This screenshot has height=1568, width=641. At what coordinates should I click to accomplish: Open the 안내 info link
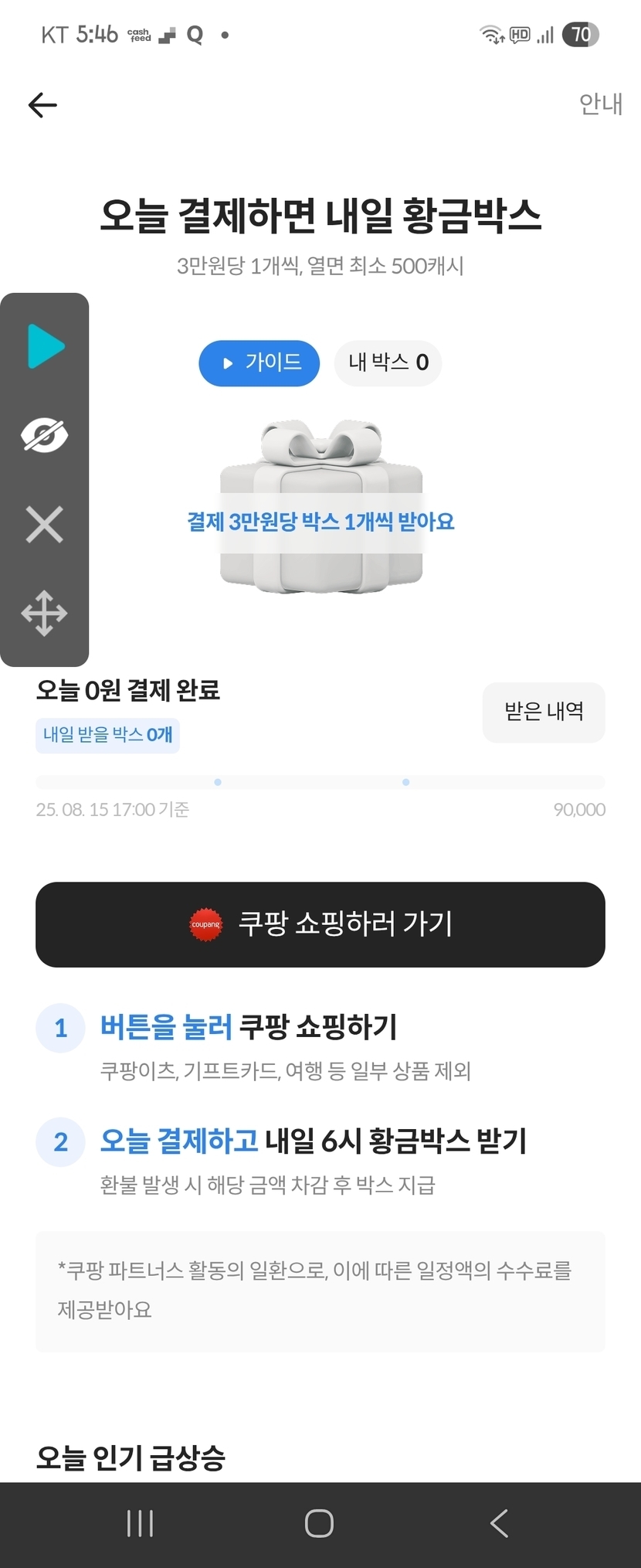point(600,104)
